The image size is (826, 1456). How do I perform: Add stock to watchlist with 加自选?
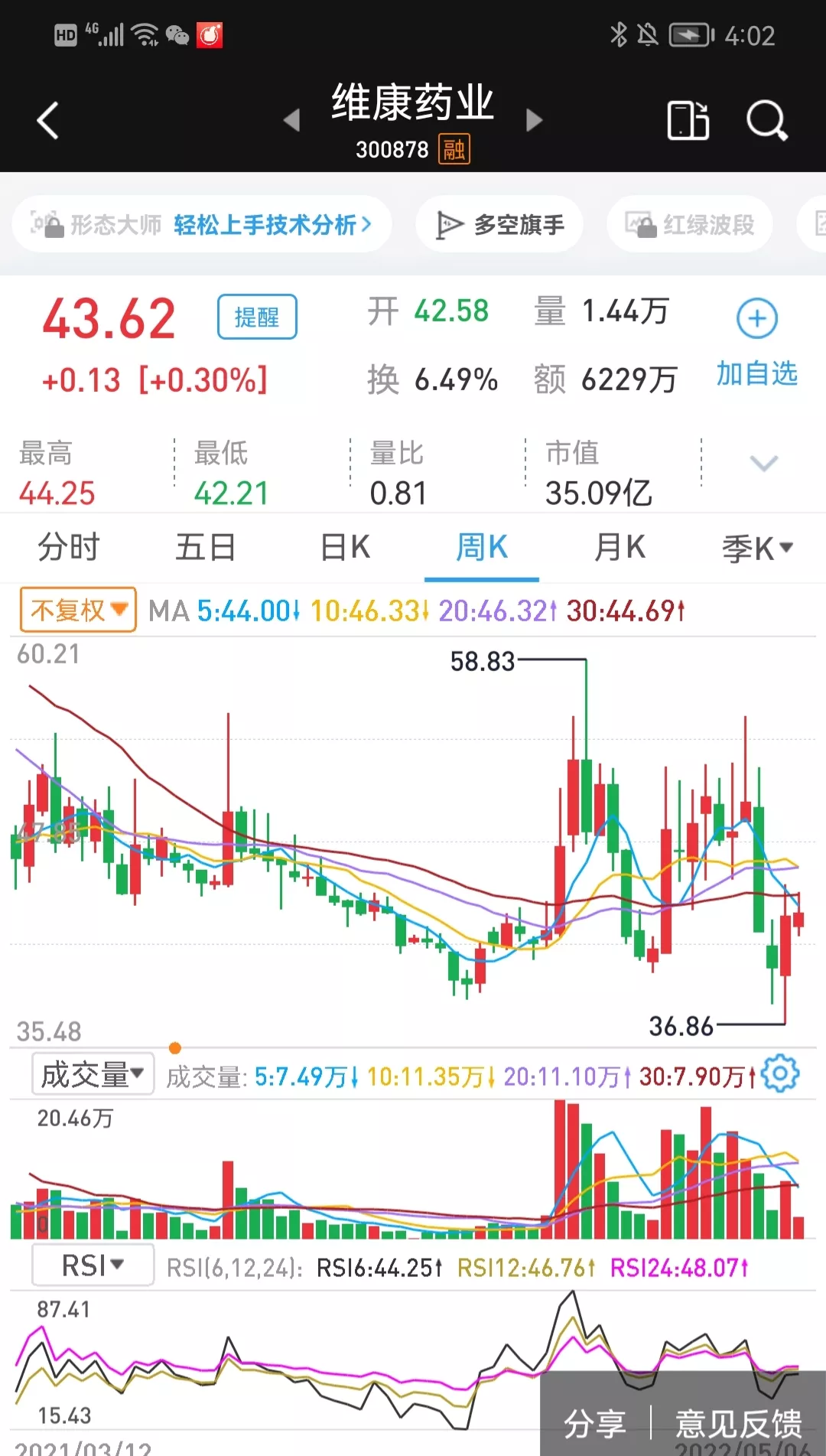(756, 342)
